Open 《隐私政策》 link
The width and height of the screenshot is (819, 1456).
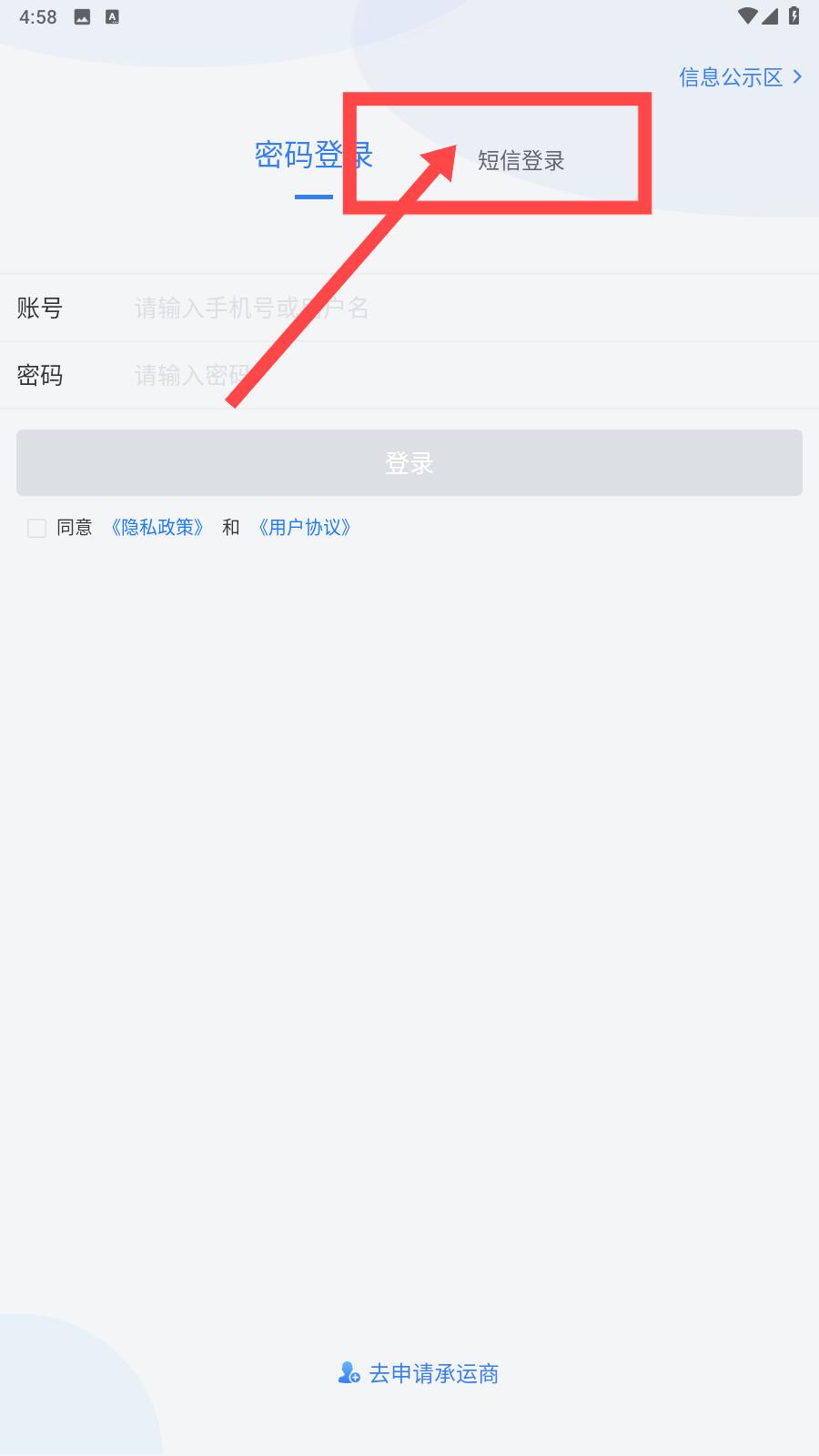(157, 528)
